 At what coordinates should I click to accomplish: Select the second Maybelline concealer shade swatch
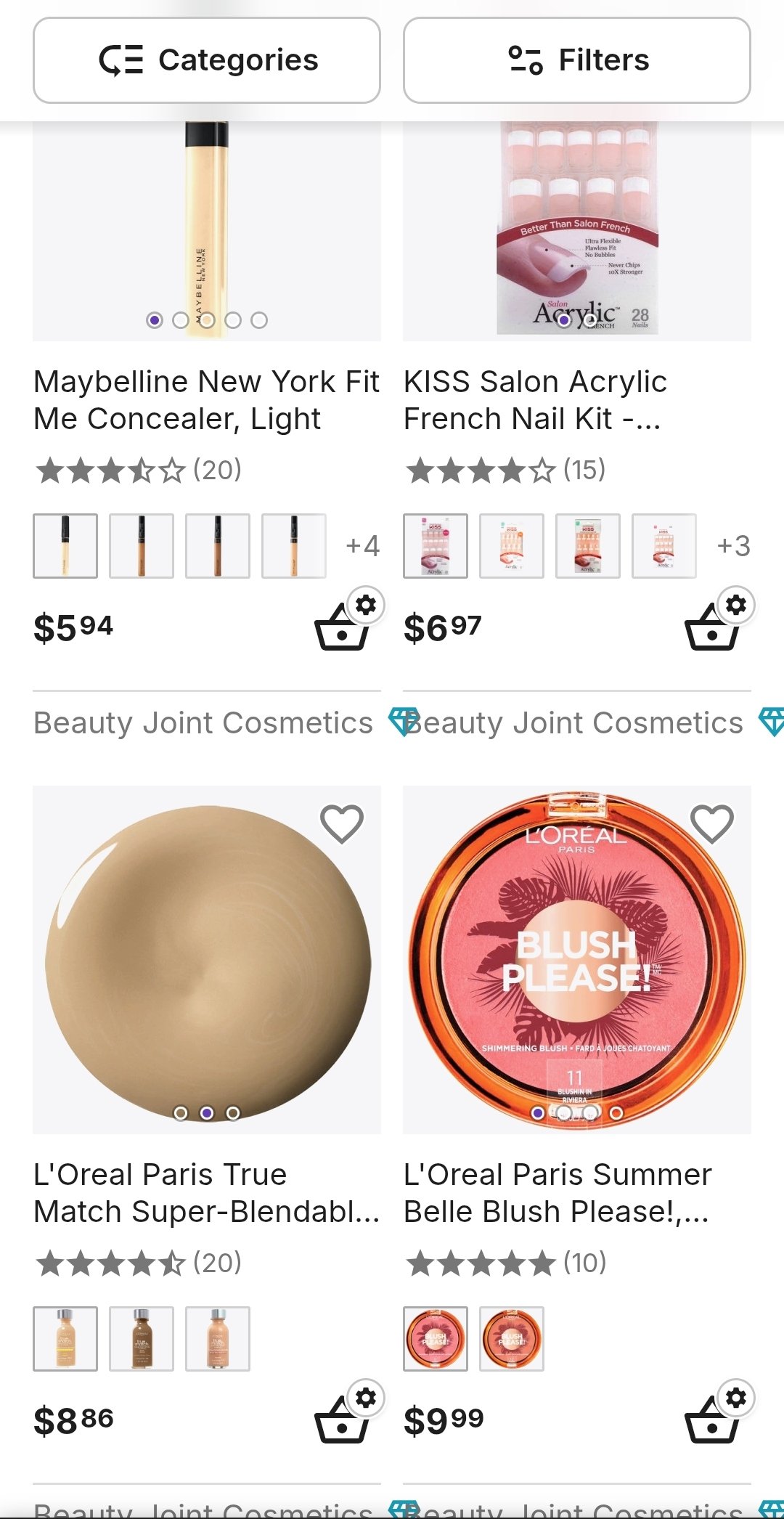tap(142, 546)
